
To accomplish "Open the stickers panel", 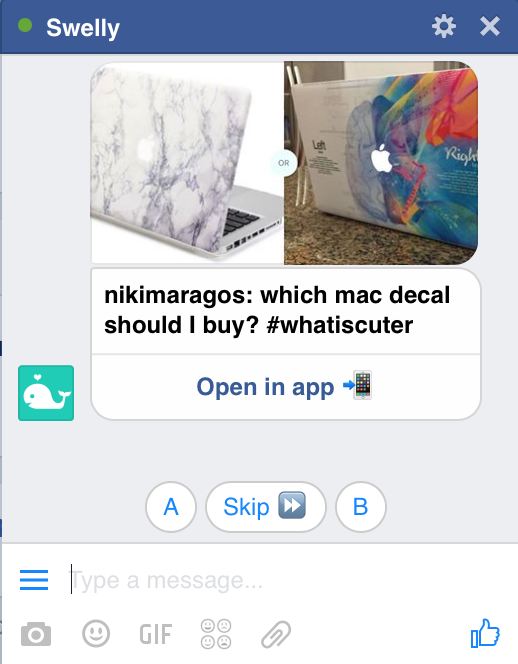I will [x=216, y=634].
